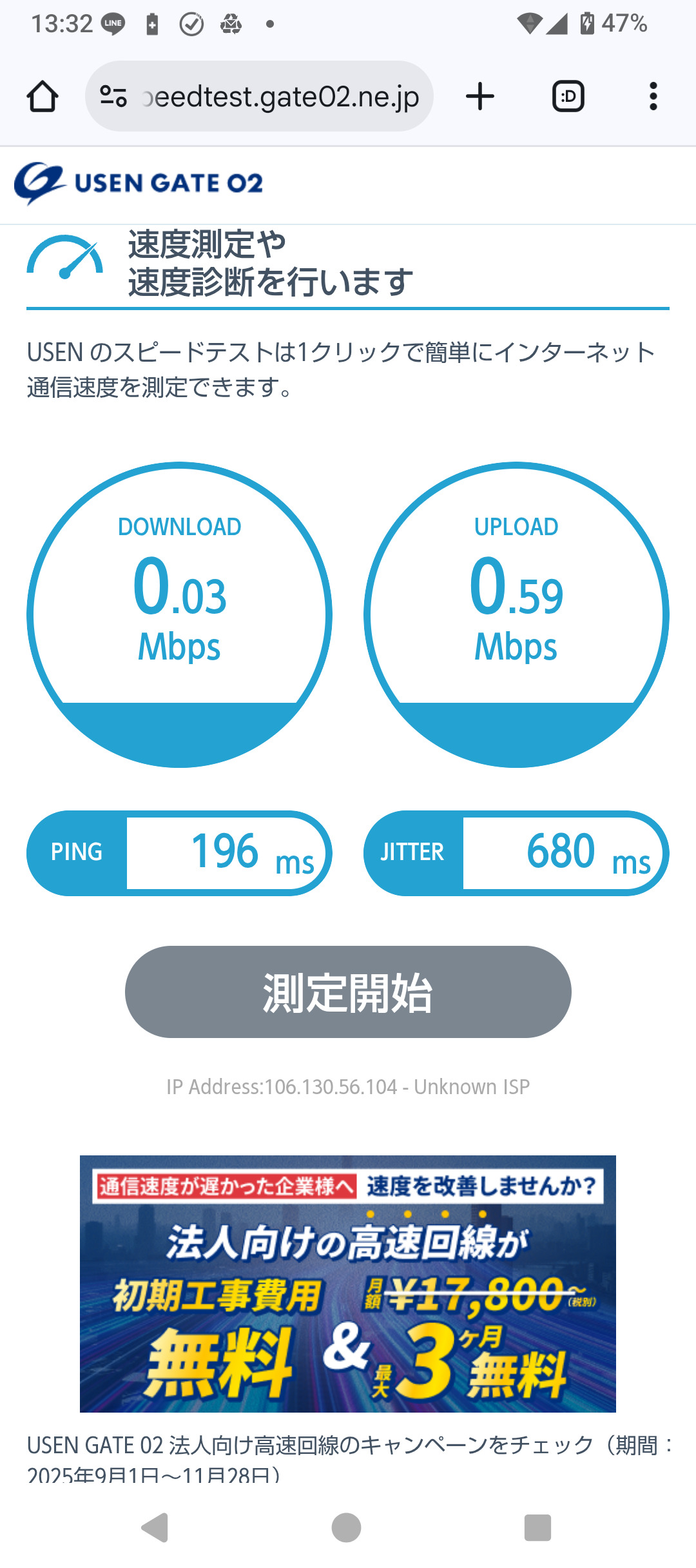
Task: Open the browser overflow menu
Action: (653, 97)
